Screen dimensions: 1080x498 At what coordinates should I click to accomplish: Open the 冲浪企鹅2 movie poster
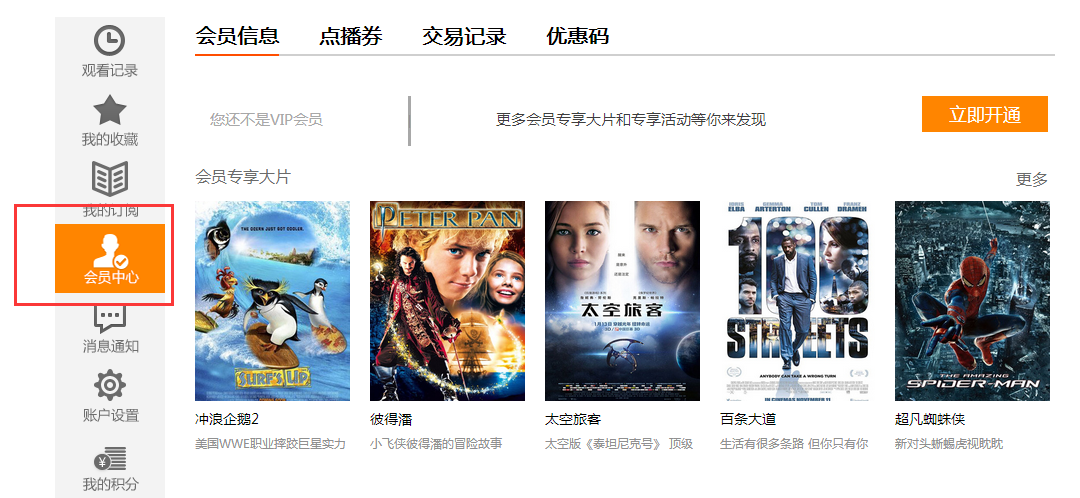(x=272, y=300)
